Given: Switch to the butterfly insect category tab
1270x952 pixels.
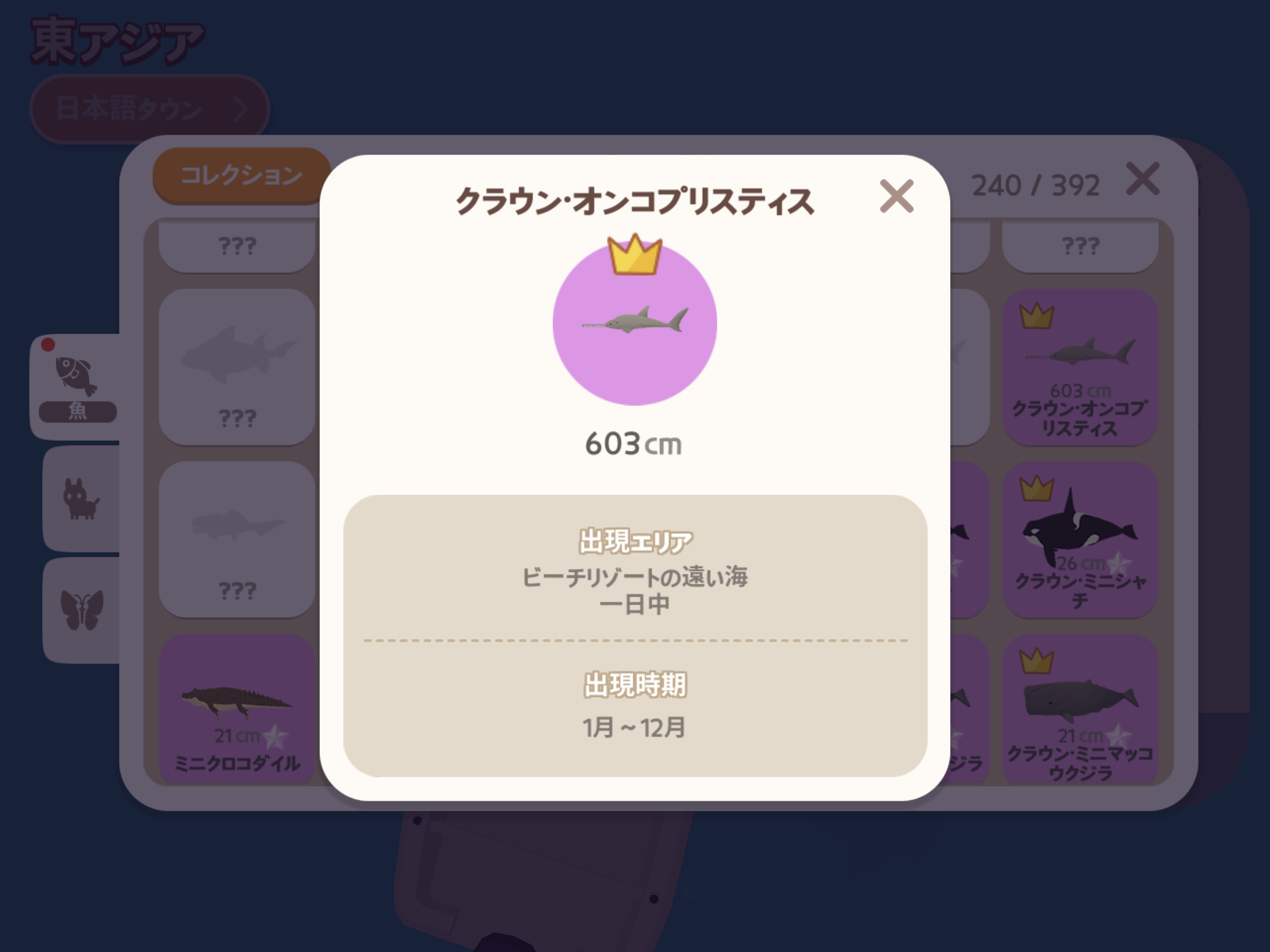Looking at the screenshot, I should 82,610.
